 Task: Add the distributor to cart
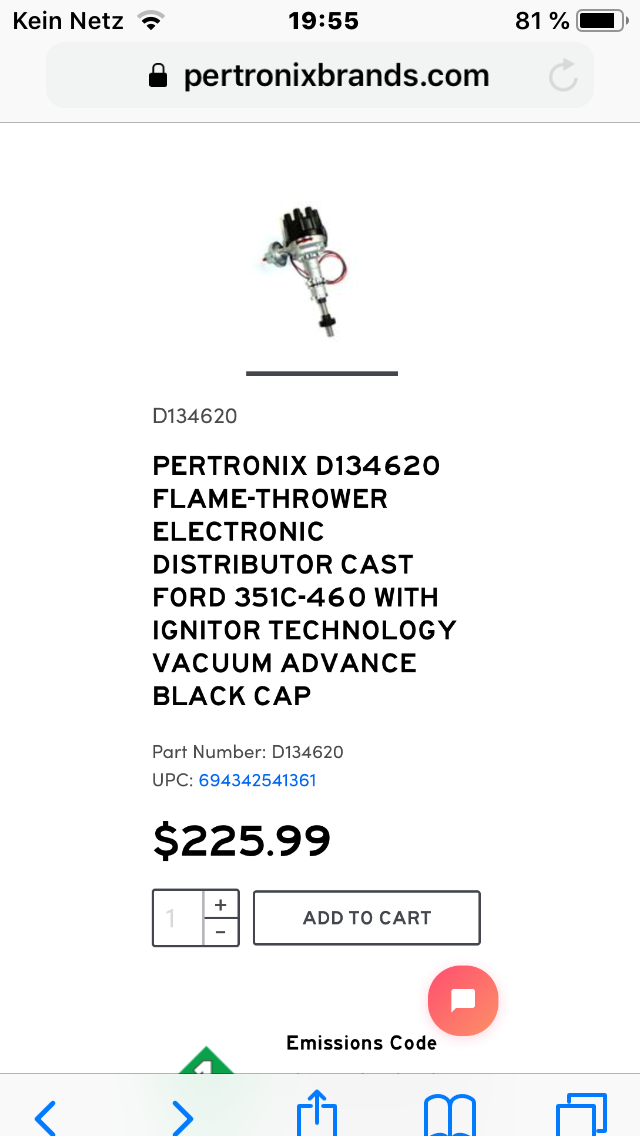tap(367, 918)
